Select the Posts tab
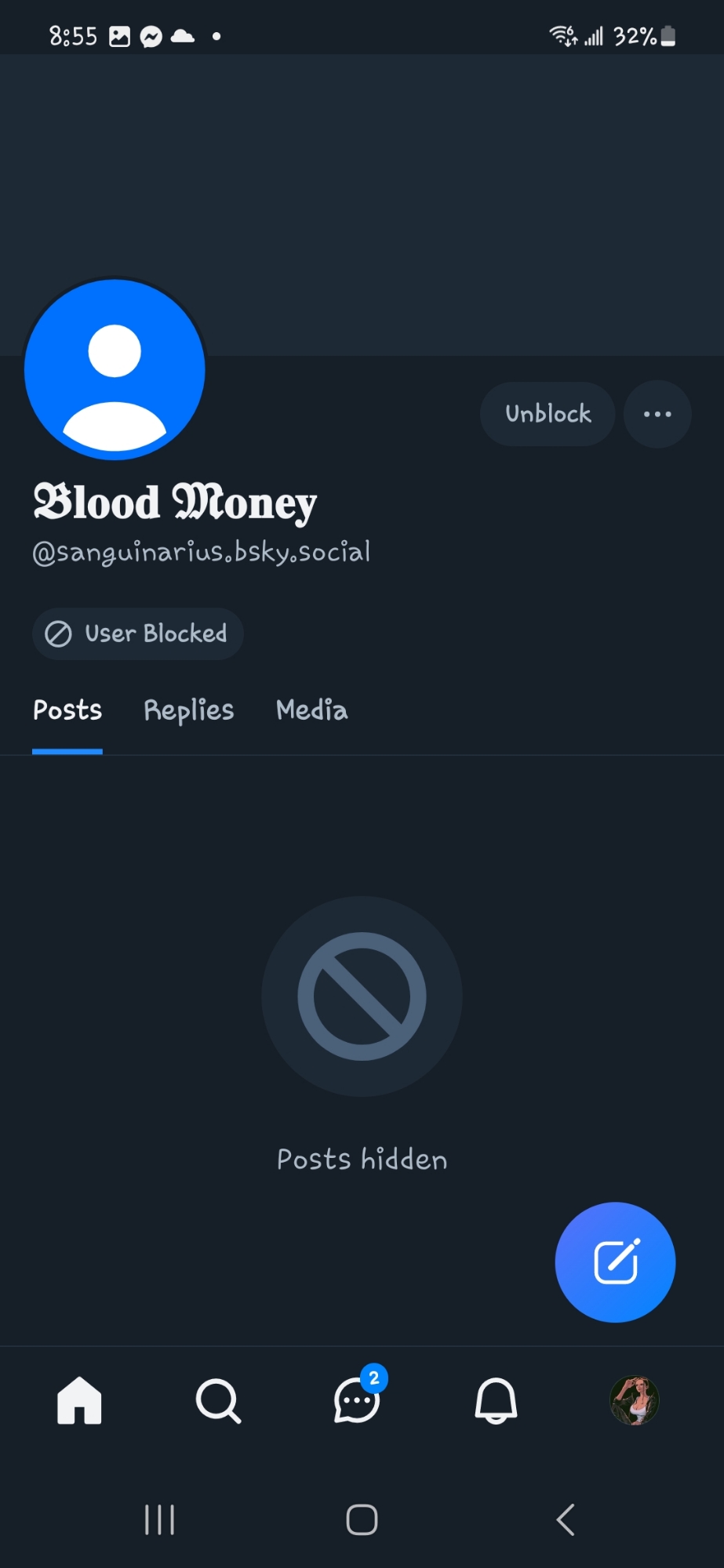724x1568 pixels. click(67, 710)
